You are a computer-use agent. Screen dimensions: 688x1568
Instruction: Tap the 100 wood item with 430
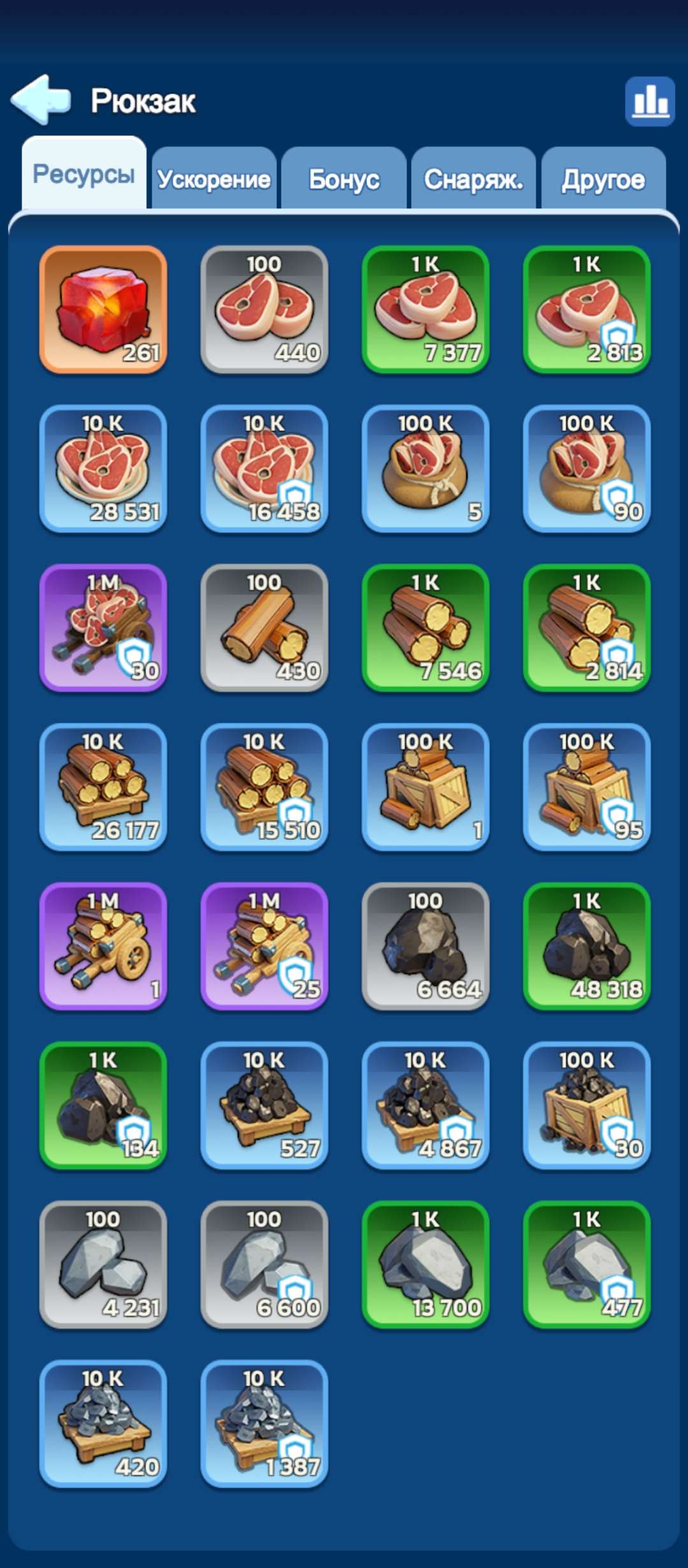264,628
